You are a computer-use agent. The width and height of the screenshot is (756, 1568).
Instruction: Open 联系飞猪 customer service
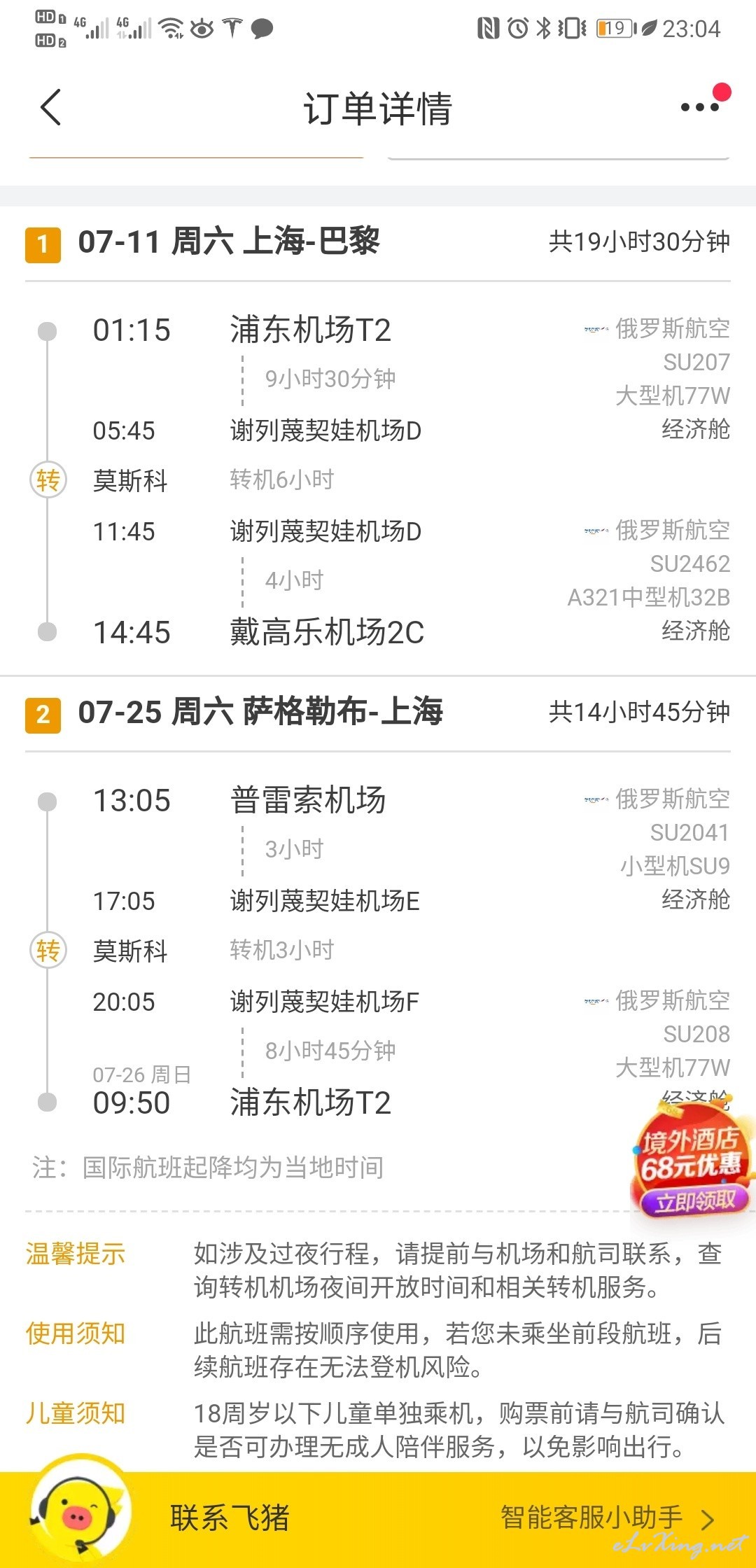pos(230,1518)
